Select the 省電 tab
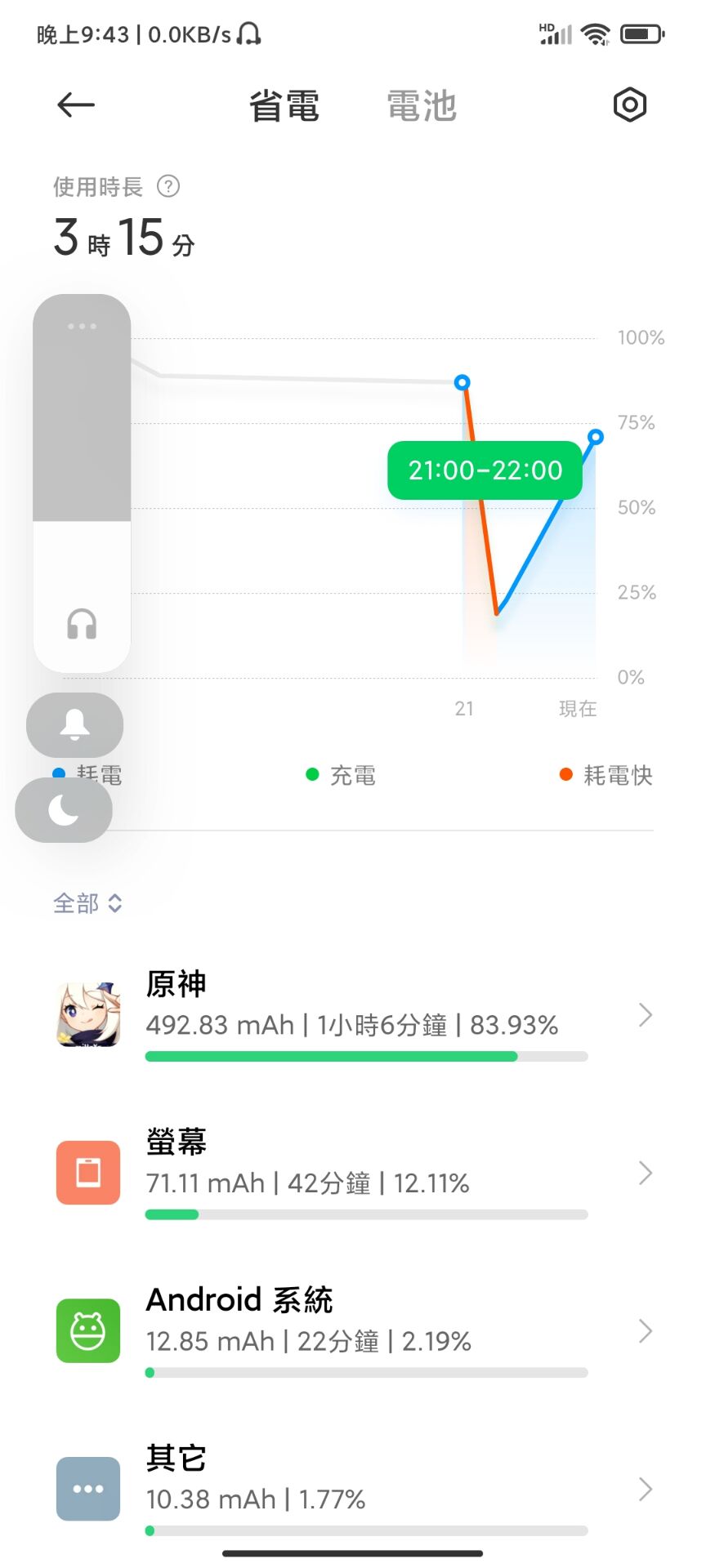706x1568 pixels. click(284, 106)
